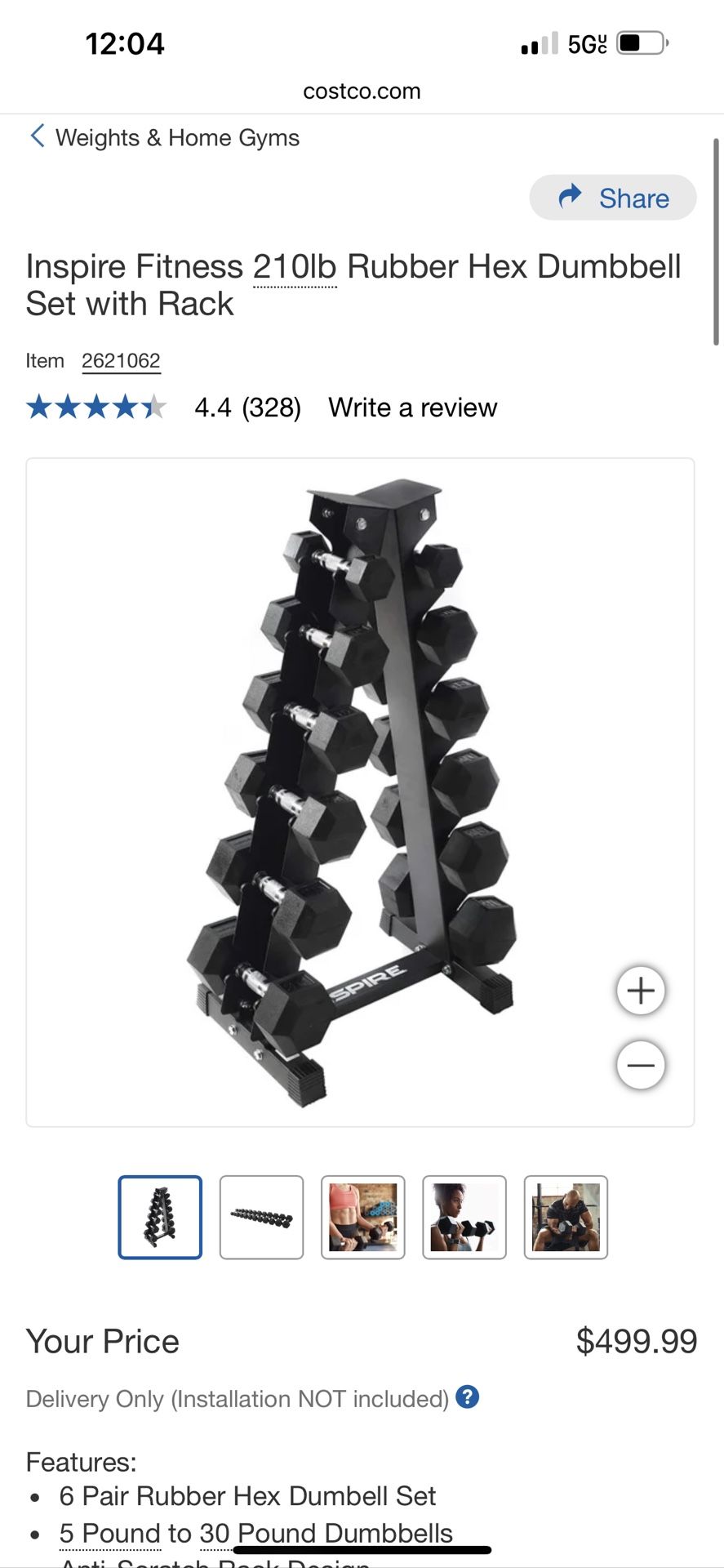Open the main product image
This screenshot has height=1568, width=724.
coord(360,792)
